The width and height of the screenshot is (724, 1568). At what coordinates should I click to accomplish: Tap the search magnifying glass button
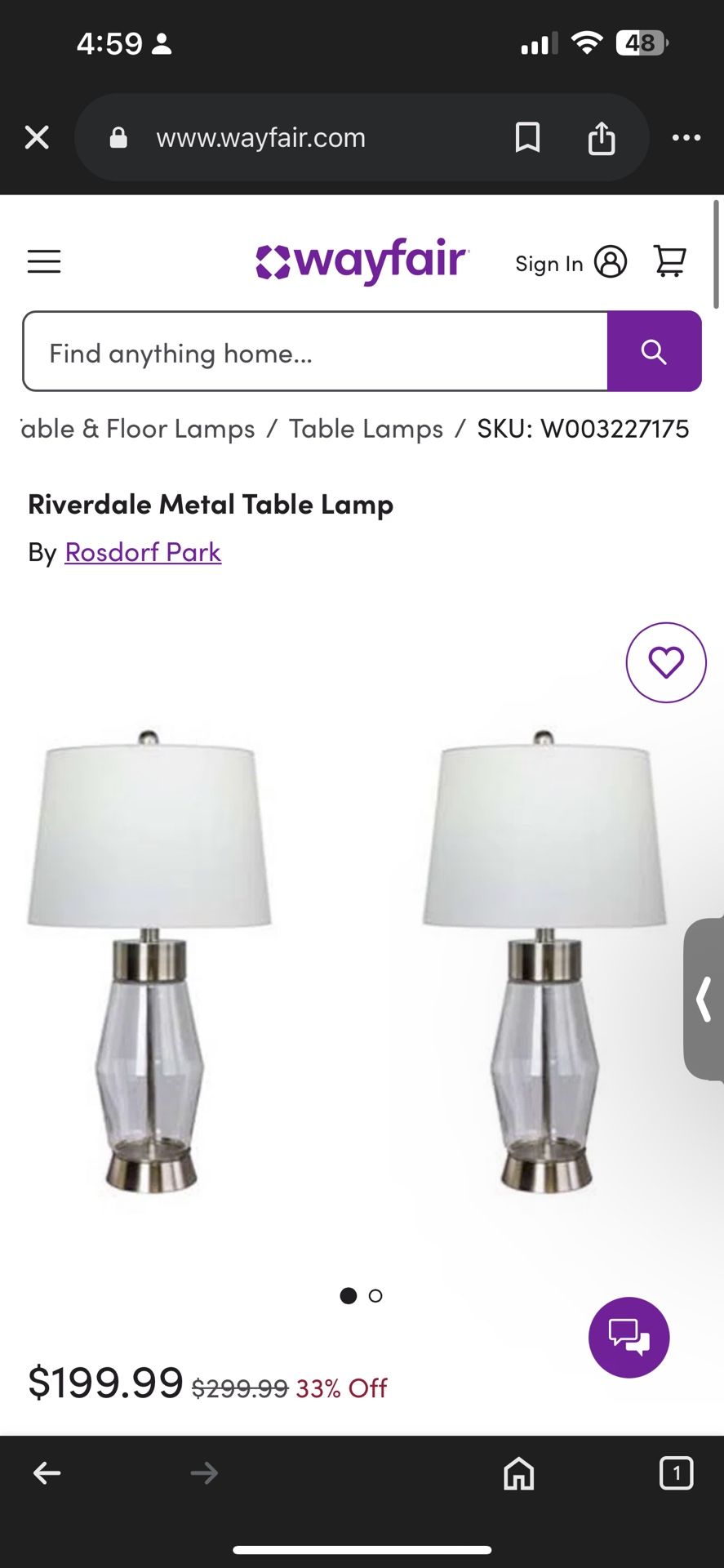pyautogui.click(x=654, y=351)
